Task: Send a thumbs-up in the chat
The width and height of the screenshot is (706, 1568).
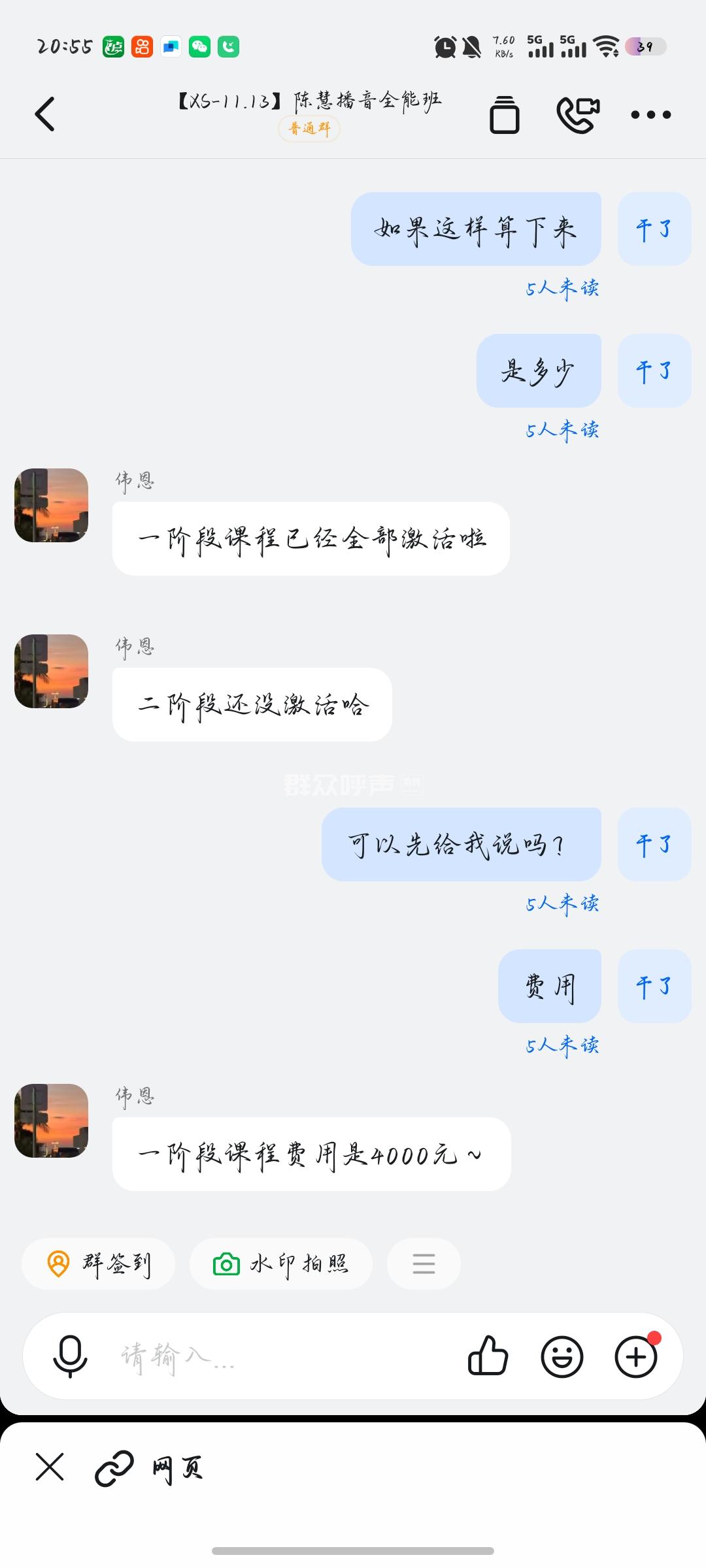Action: point(488,1357)
